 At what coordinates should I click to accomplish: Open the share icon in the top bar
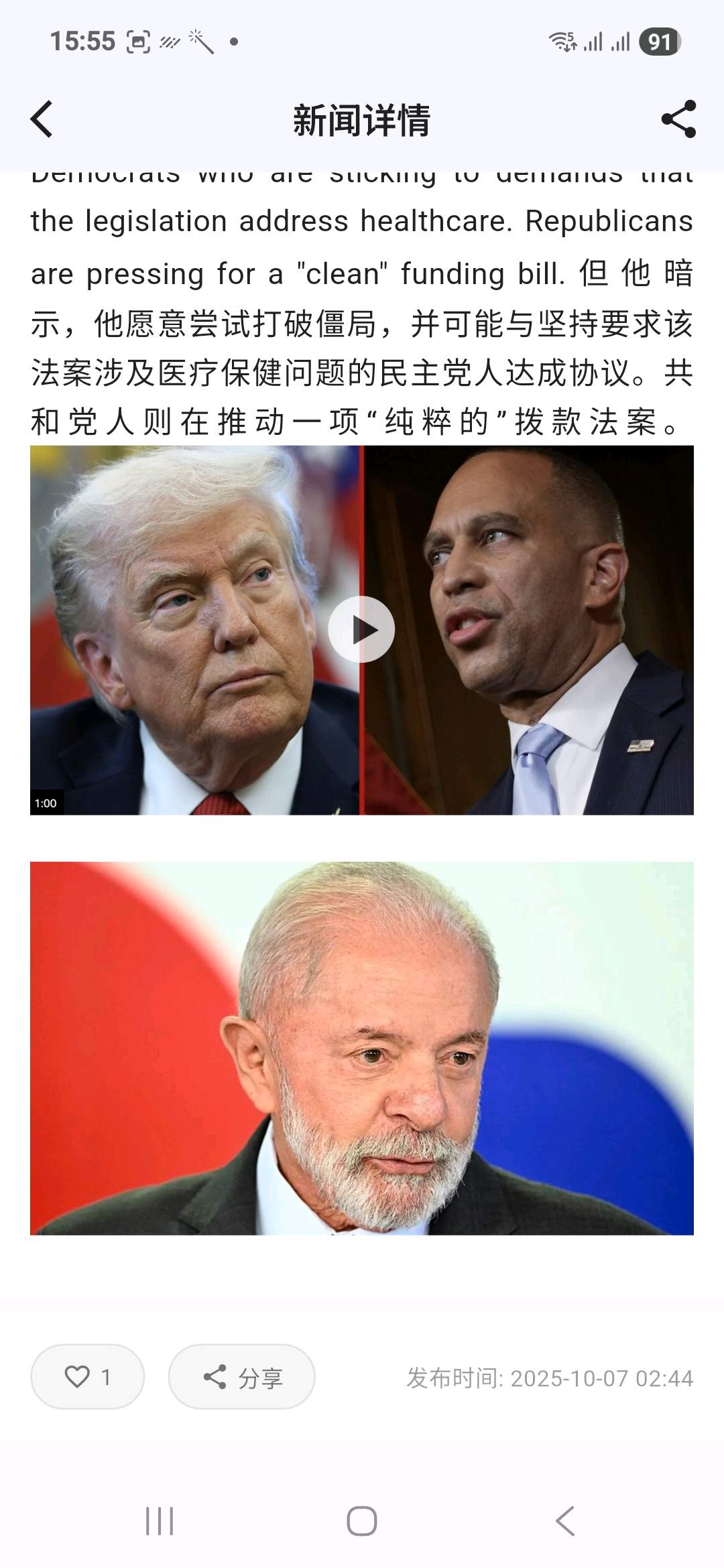pos(677,119)
